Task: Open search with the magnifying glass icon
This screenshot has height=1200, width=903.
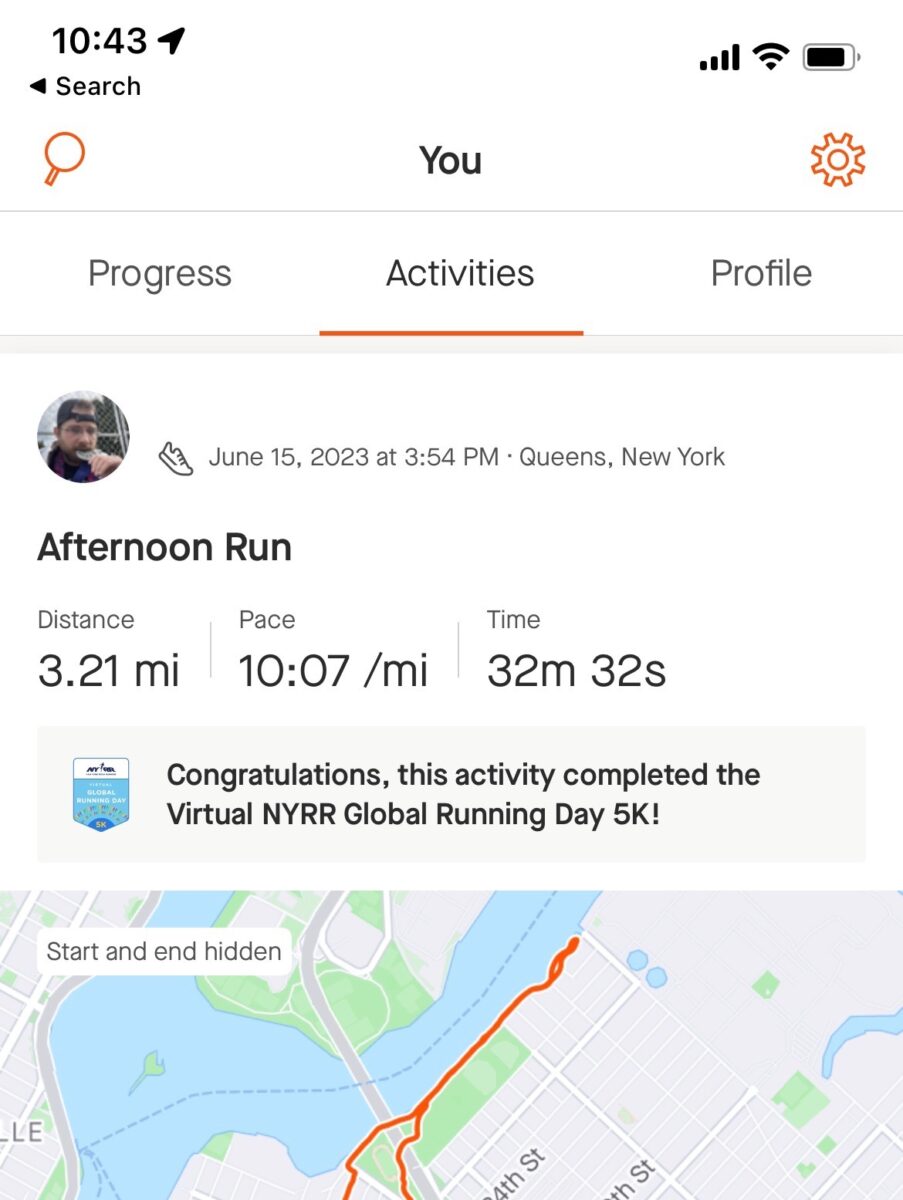Action: tap(63, 157)
